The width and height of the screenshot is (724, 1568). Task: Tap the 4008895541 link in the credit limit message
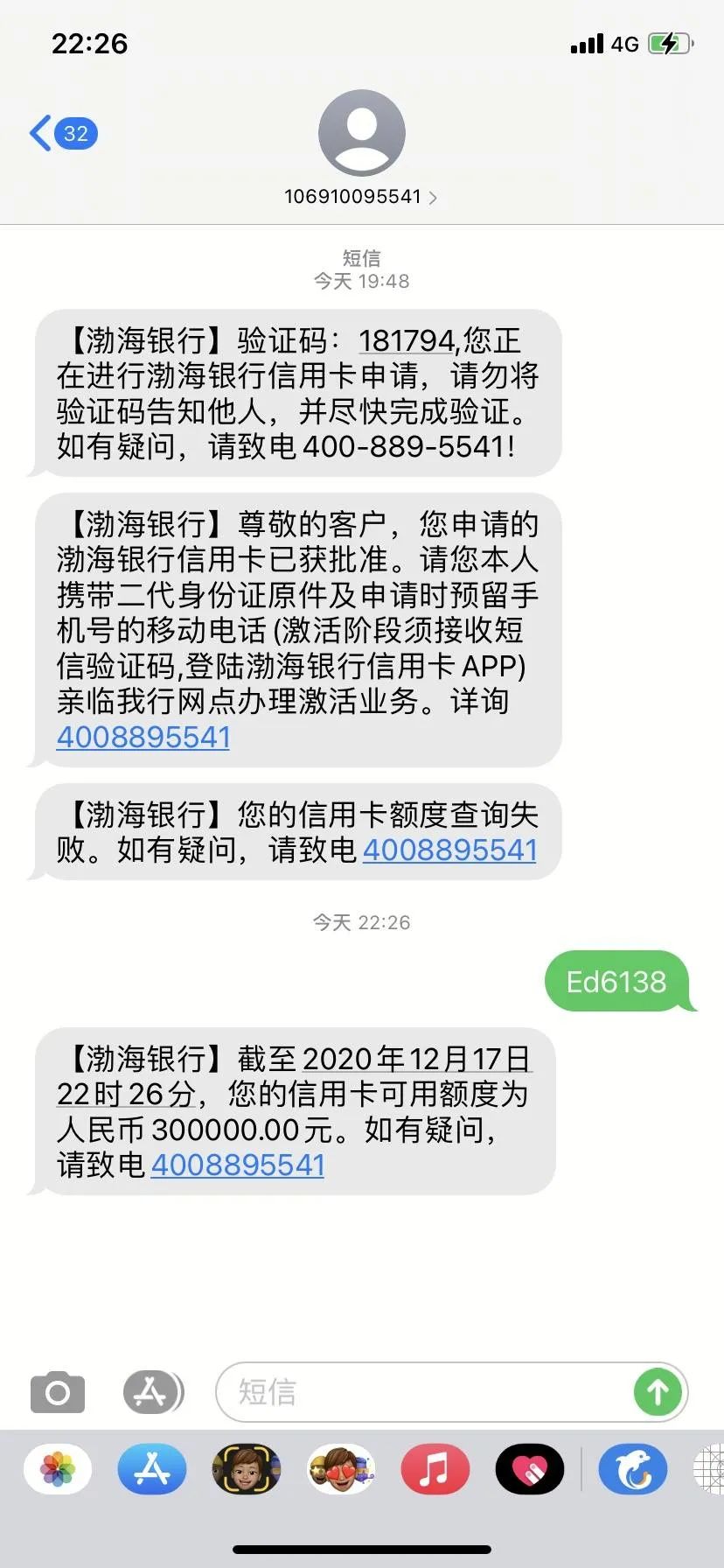tap(238, 1165)
